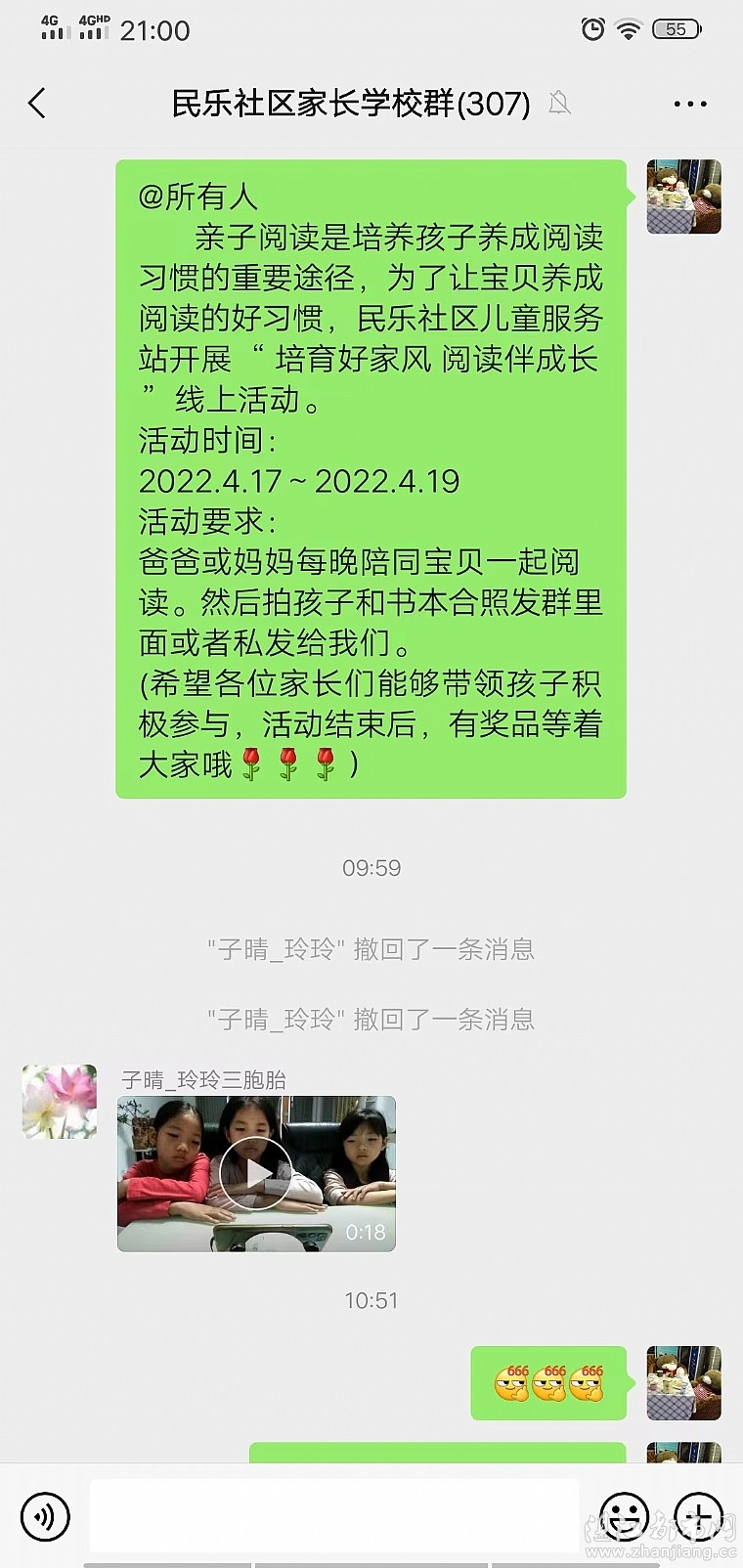Open the emoji sticker panel
The height and width of the screenshot is (1568, 743).
623,1516
